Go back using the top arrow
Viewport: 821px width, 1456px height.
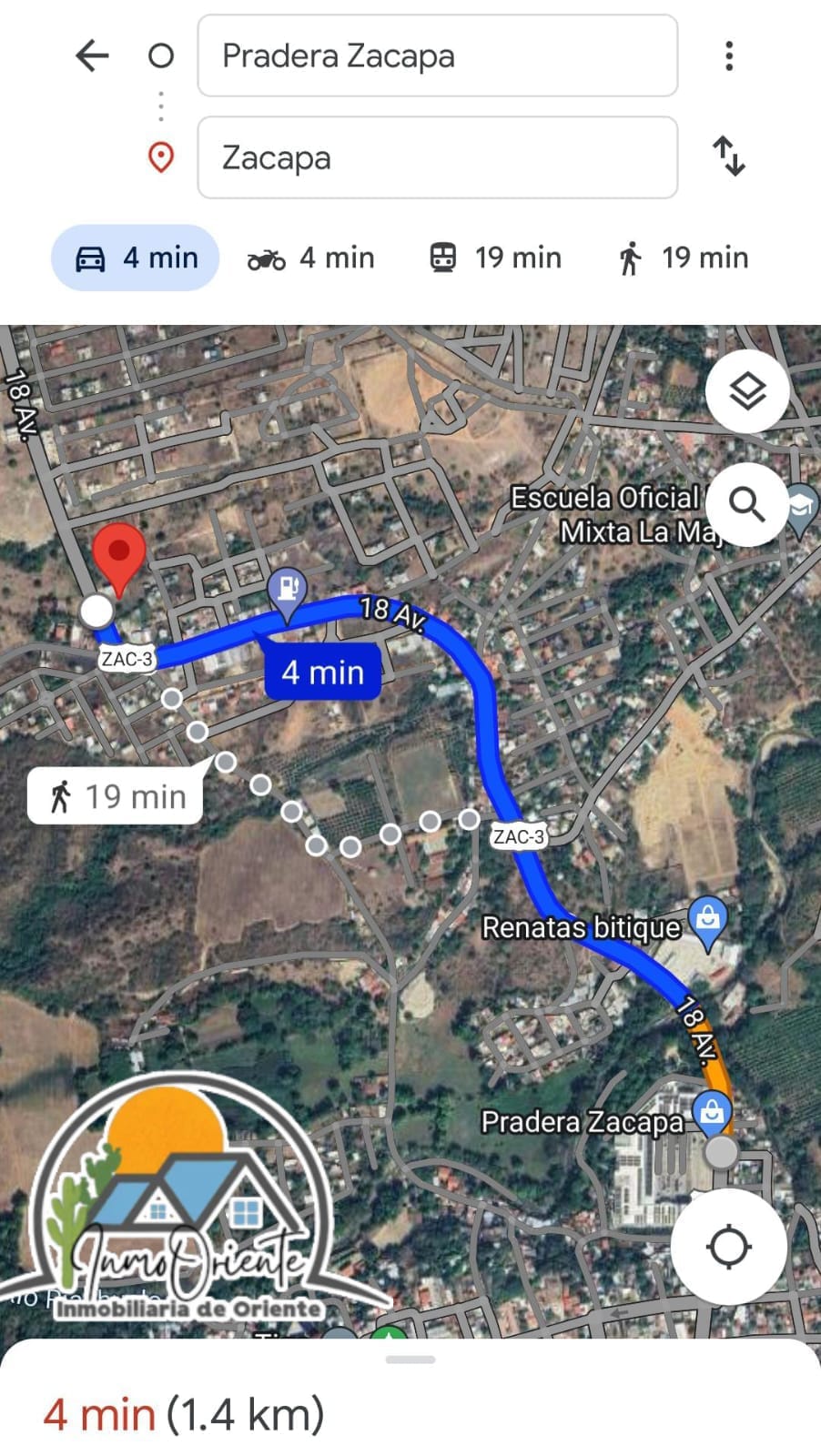pyautogui.click(x=92, y=56)
